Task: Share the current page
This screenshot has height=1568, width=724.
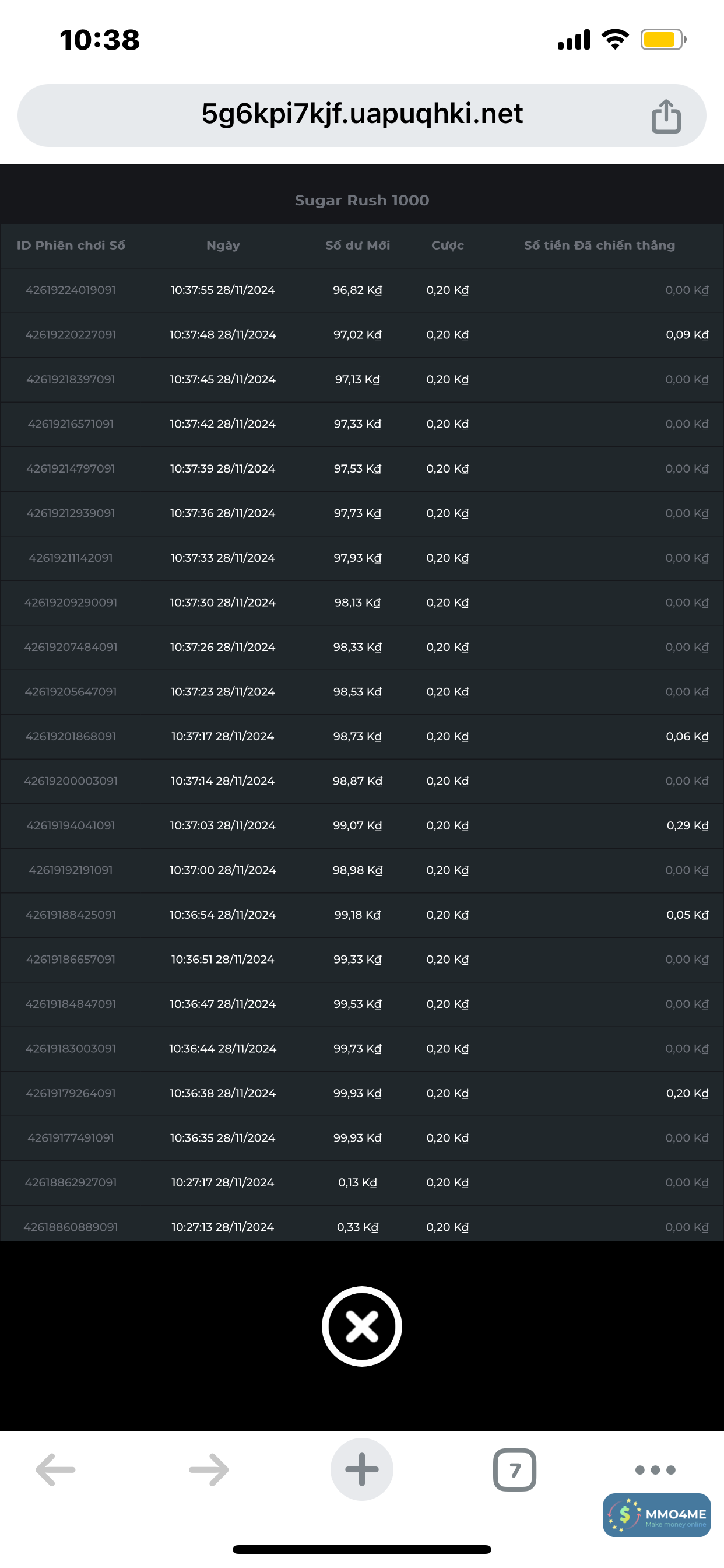Action: (666, 116)
